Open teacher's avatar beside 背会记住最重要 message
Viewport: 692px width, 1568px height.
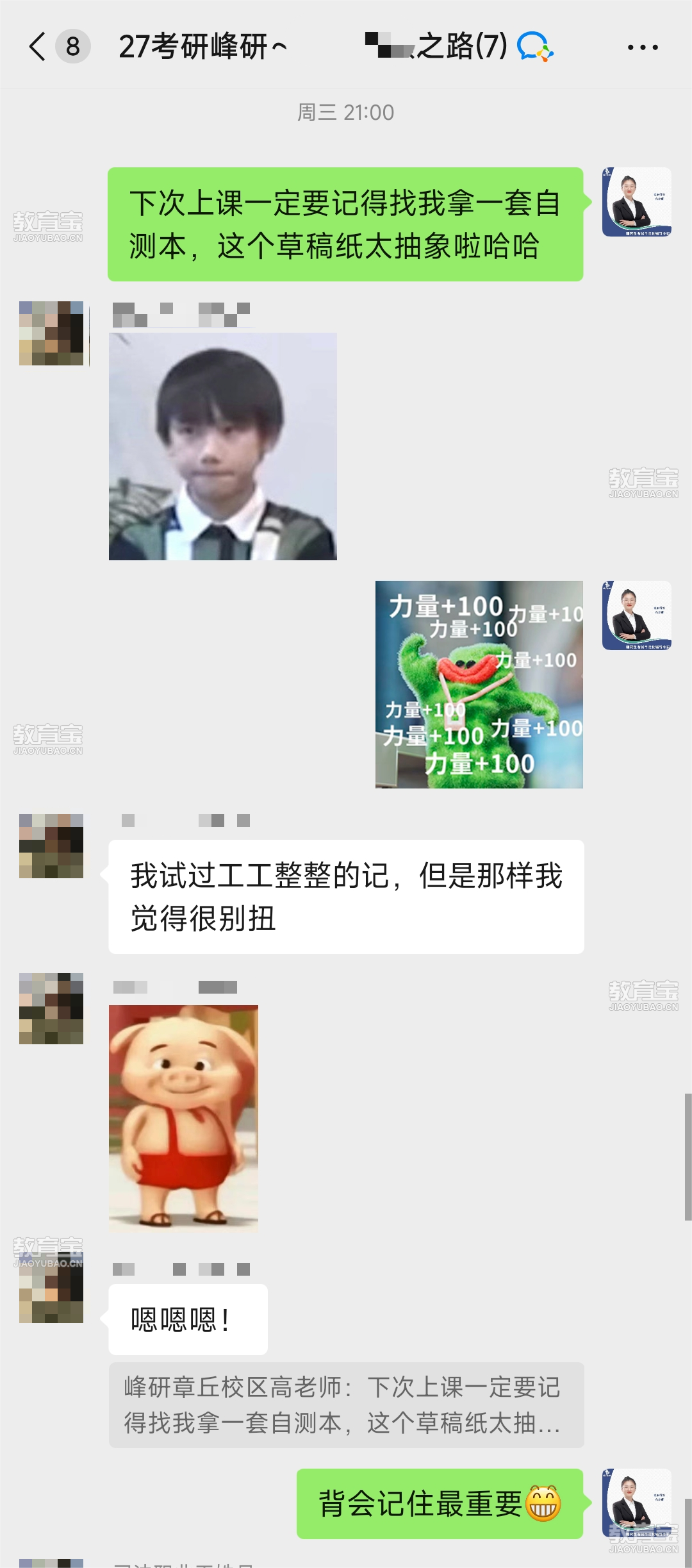click(x=636, y=1502)
